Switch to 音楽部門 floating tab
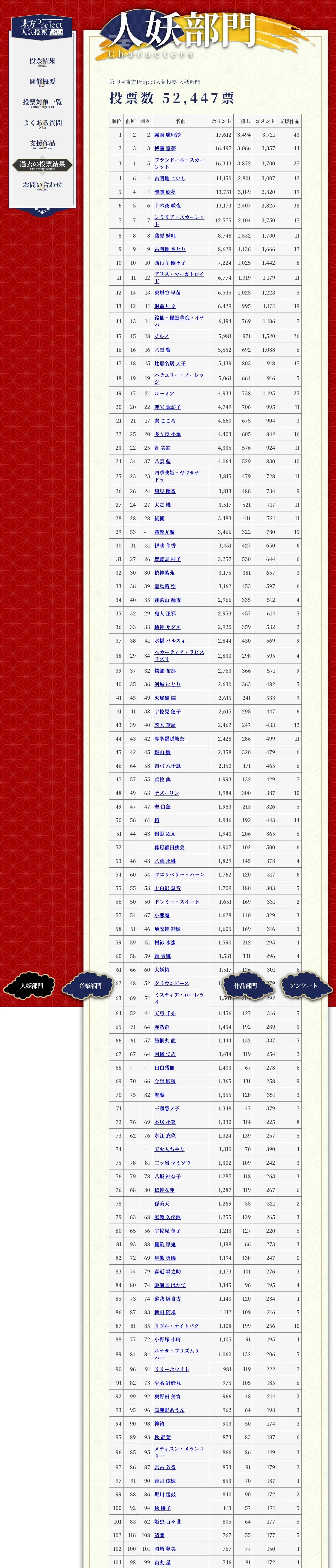Screen dimensions: 336x1568 tap(90, 985)
